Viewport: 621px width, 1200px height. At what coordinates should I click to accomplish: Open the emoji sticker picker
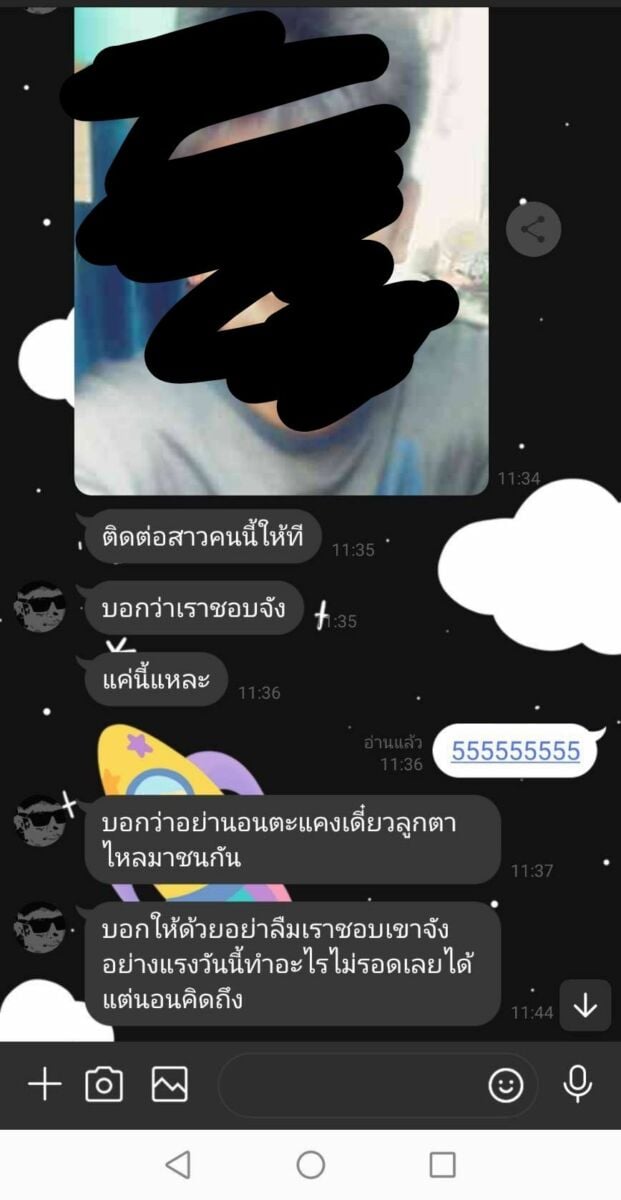[506, 1085]
